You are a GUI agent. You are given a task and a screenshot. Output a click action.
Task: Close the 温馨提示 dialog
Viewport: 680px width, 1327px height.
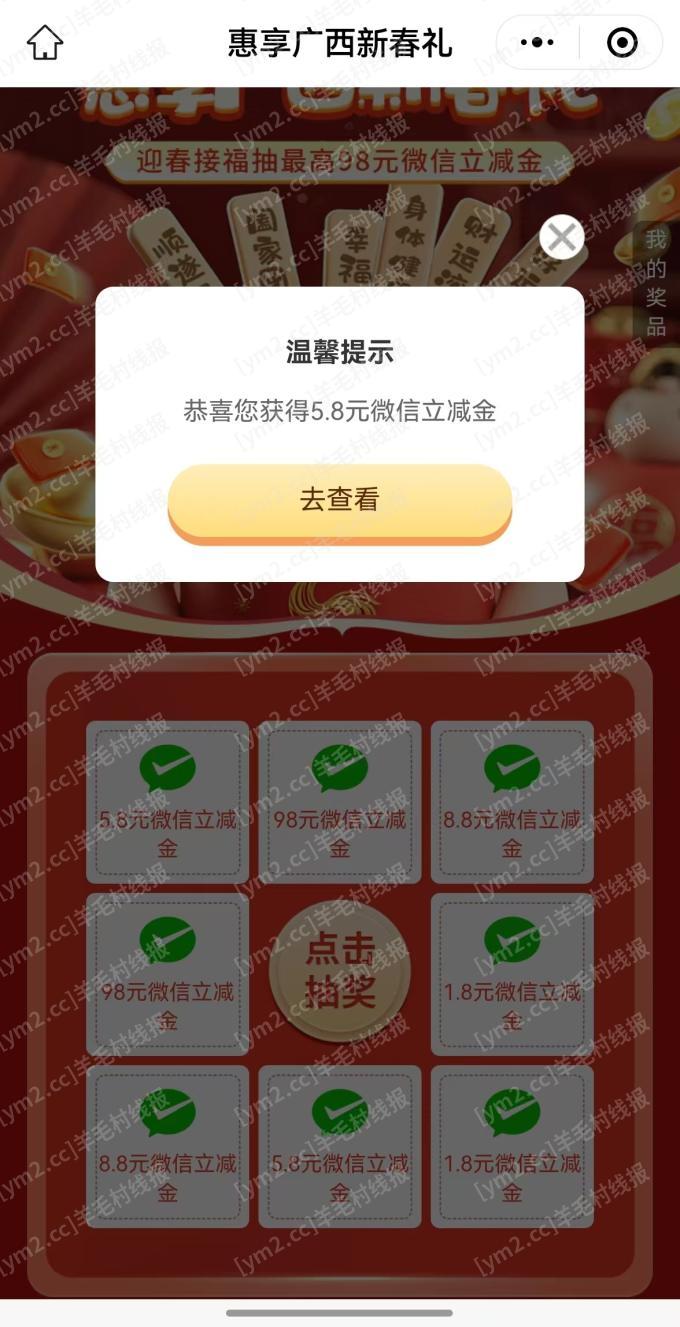pyautogui.click(x=562, y=238)
